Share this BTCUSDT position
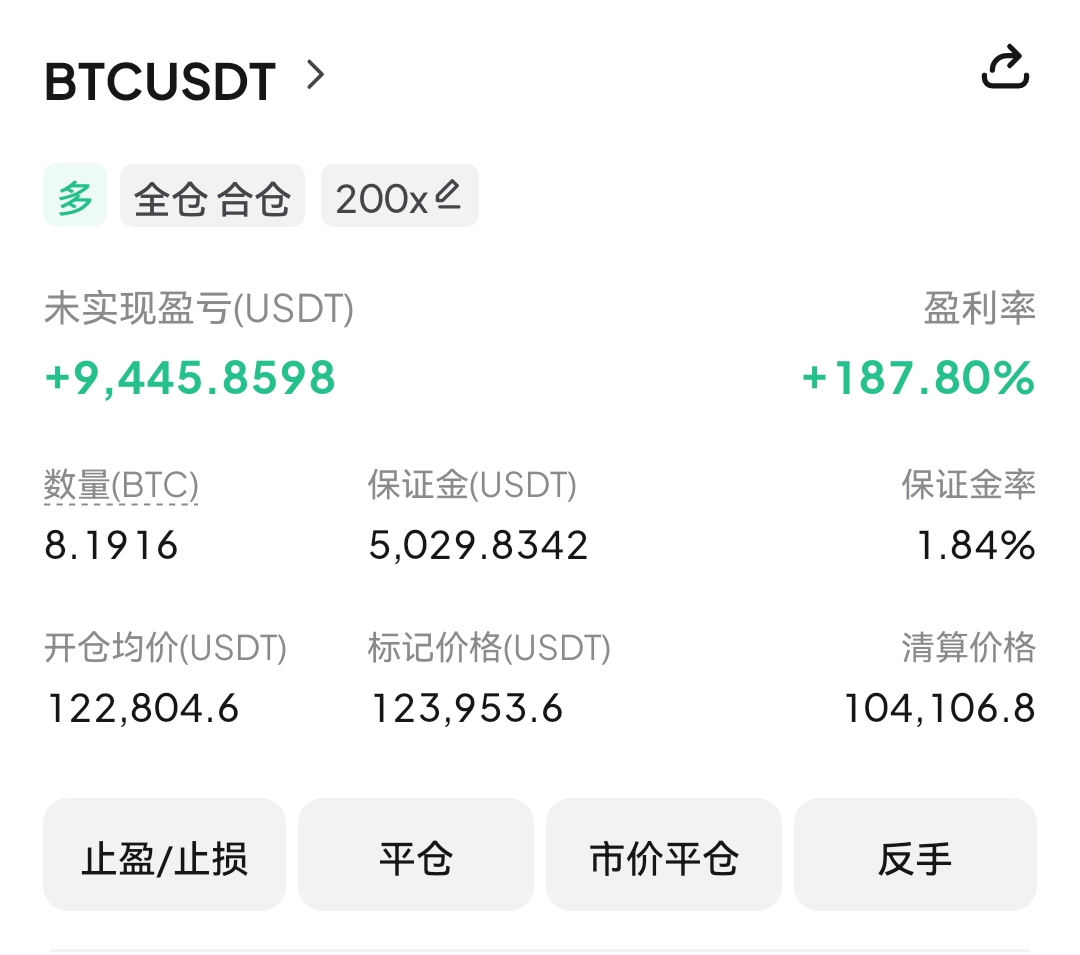This screenshot has height=955, width=1080. click(1004, 68)
